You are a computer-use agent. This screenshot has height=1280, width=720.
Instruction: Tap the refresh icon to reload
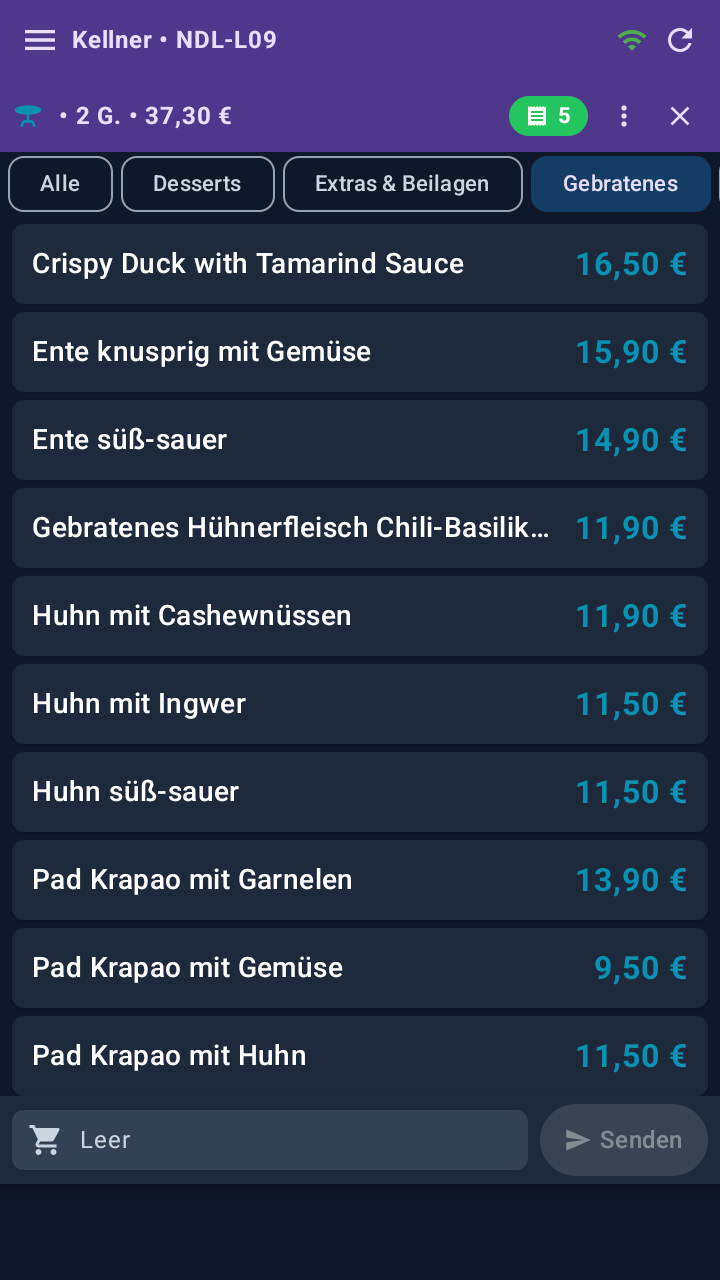pos(680,40)
